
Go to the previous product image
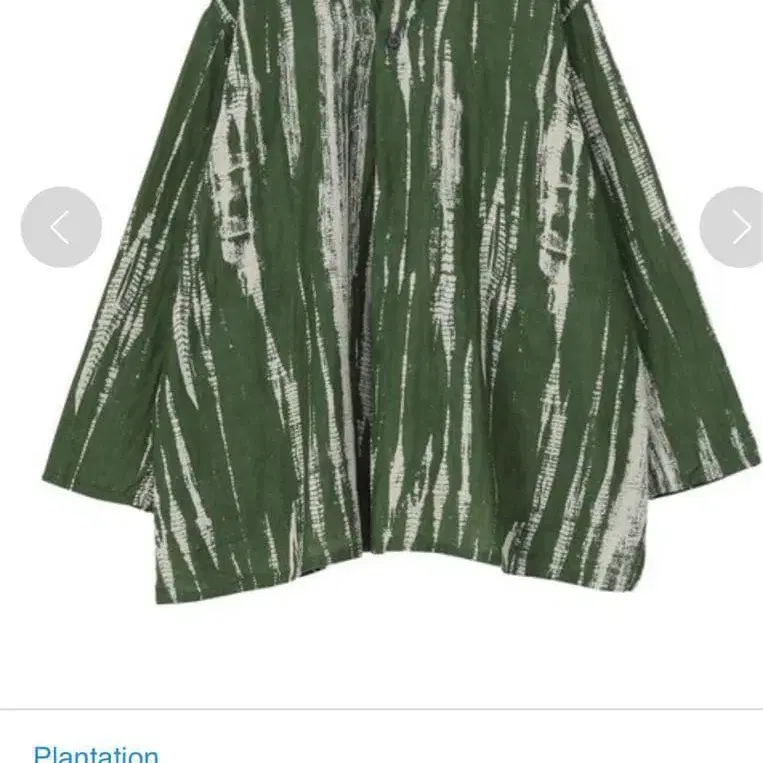(61, 227)
